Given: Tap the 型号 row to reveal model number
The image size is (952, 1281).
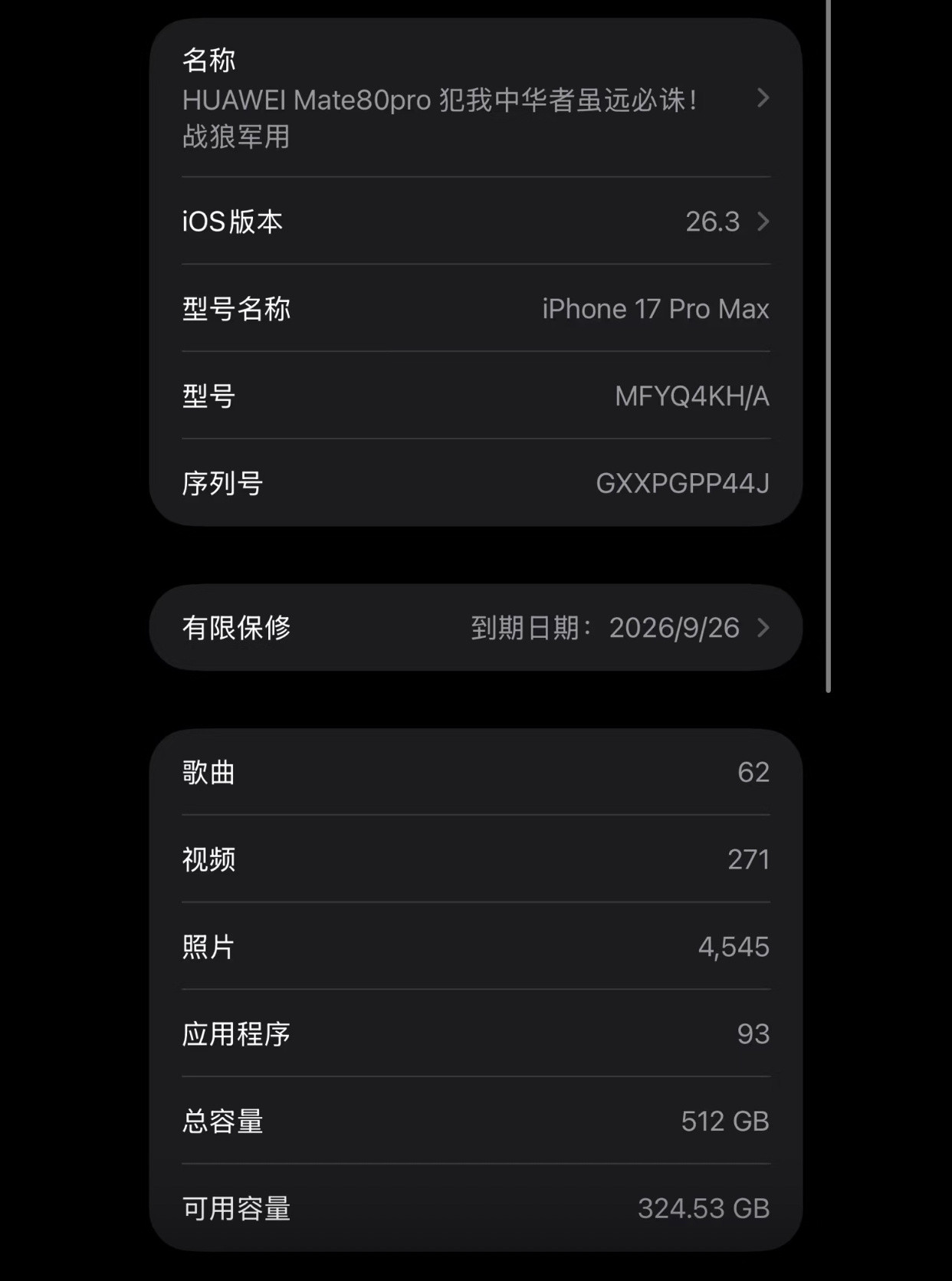Looking at the screenshot, I should [475, 396].
